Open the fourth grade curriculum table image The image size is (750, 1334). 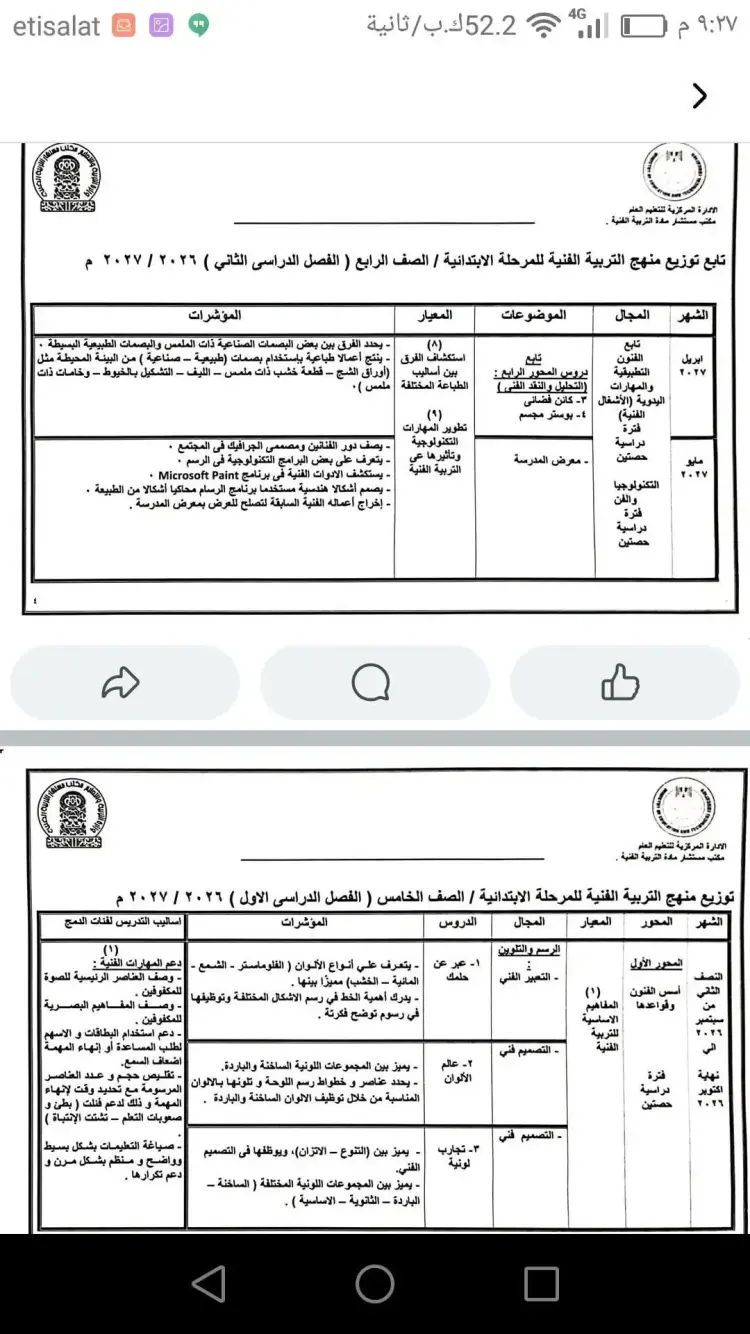[375, 378]
